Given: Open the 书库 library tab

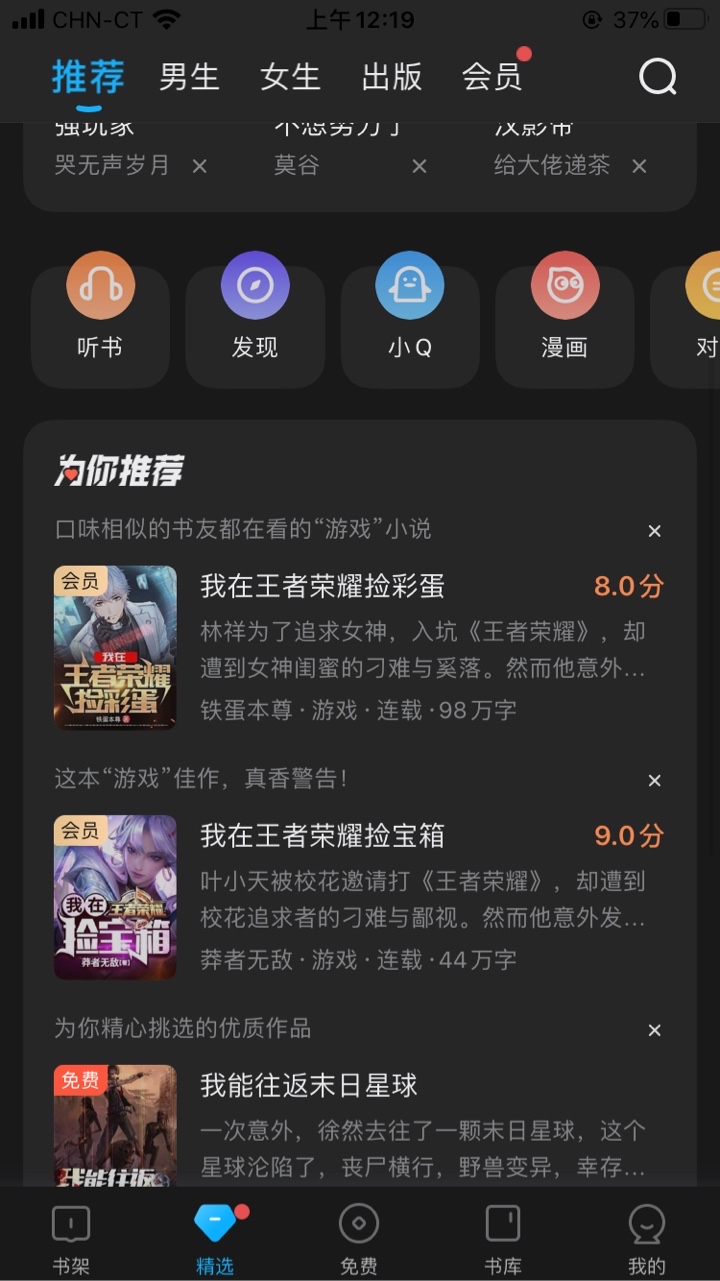Looking at the screenshot, I should tap(503, 1240).
